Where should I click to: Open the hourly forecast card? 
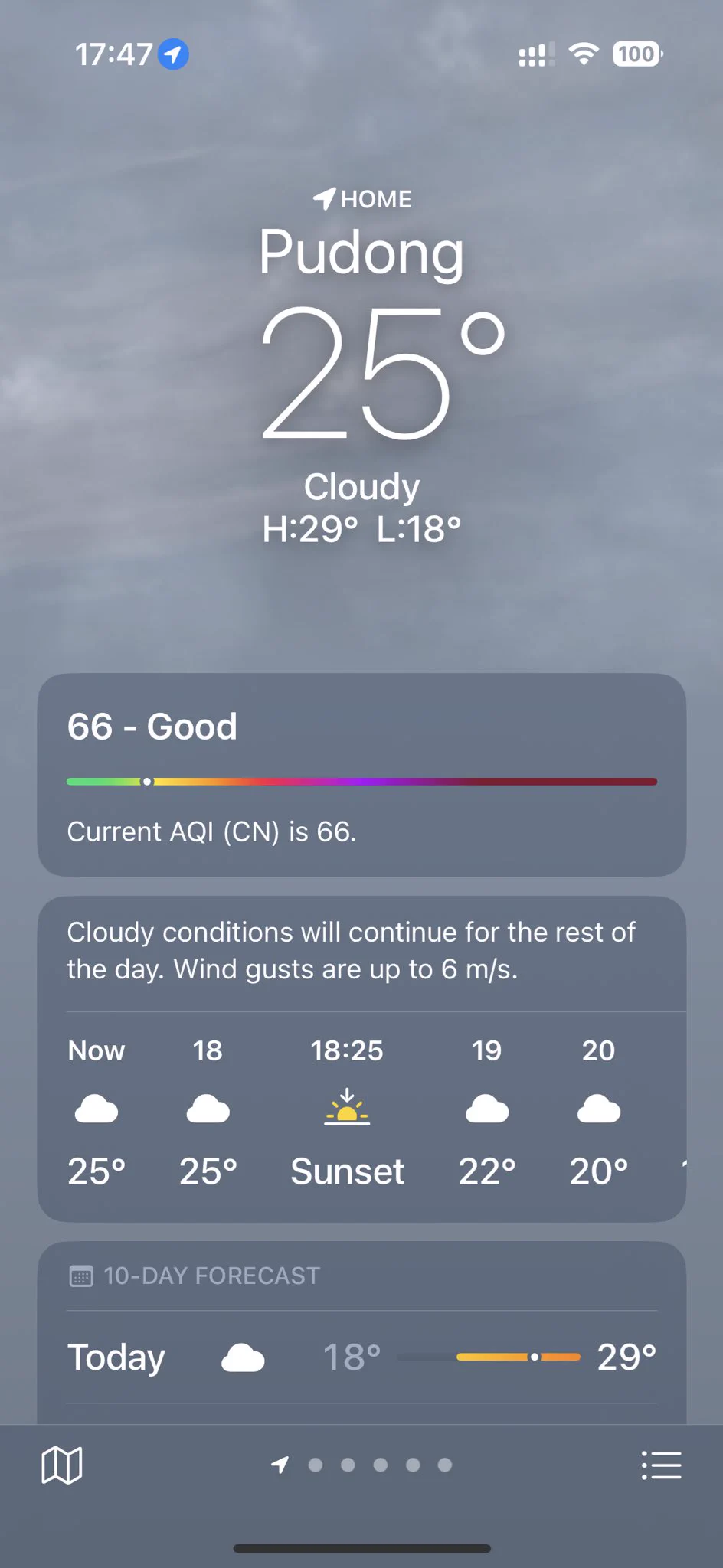[x=361, y=1059]
